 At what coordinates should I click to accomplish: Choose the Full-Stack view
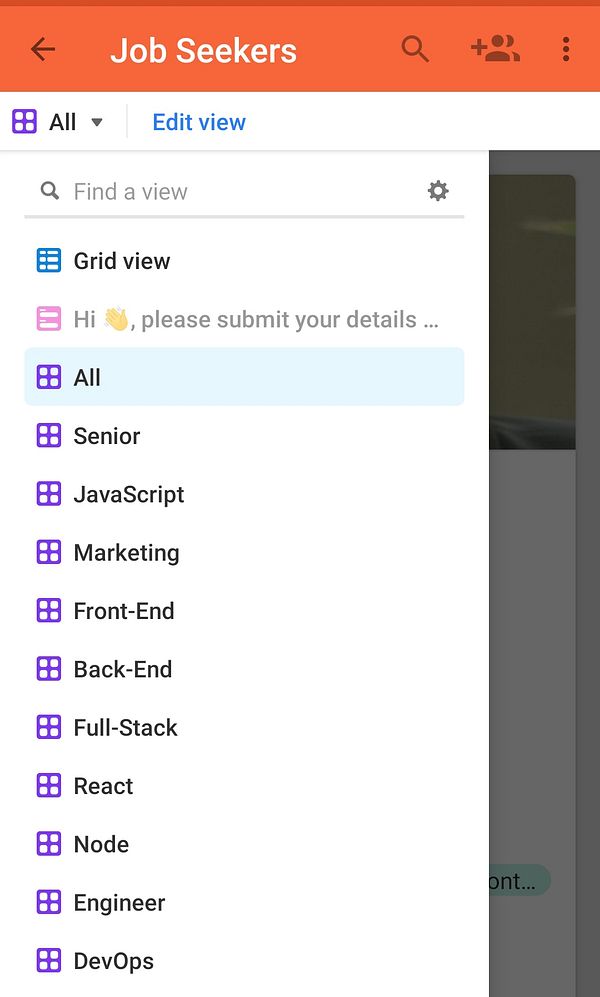coord(125,728)
